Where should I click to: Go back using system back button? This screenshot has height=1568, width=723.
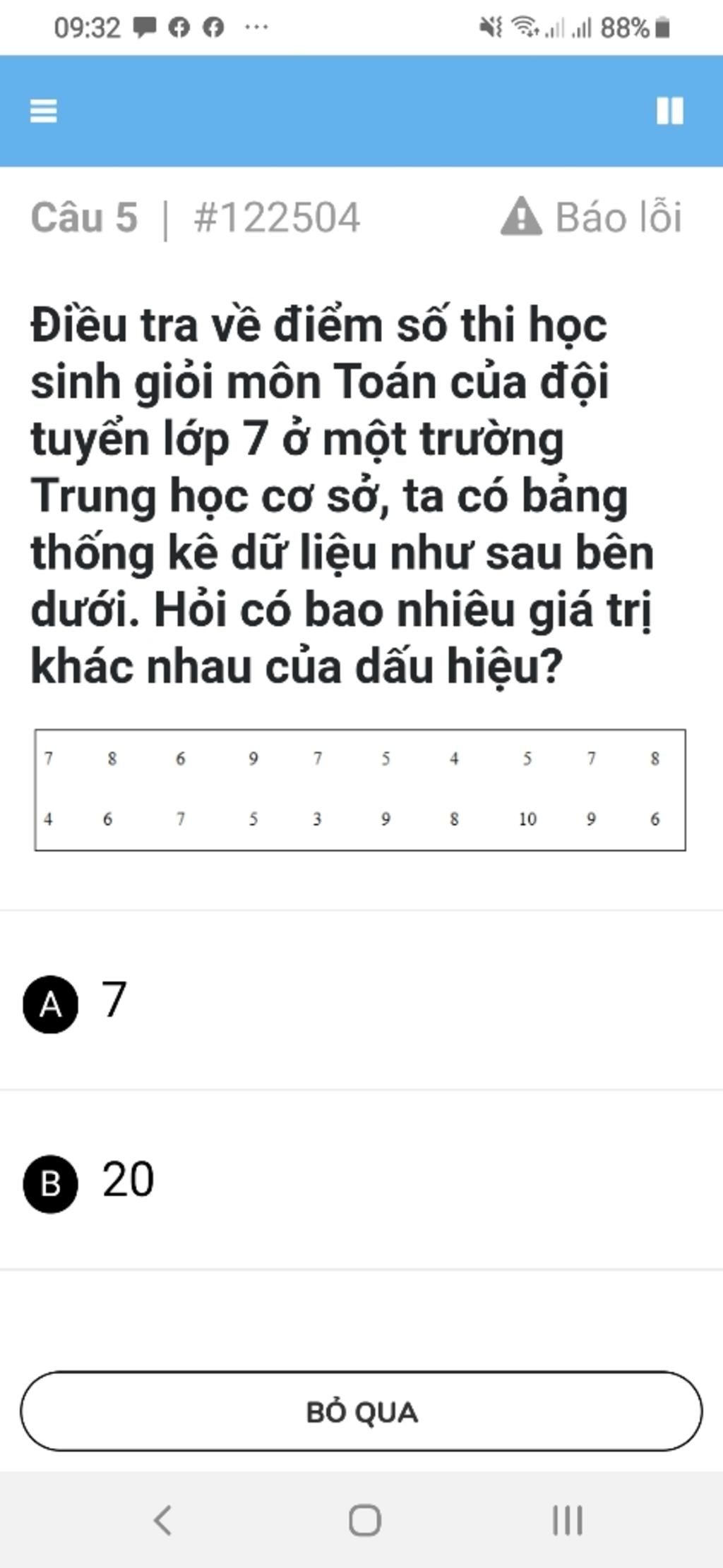pos(162,1519)
